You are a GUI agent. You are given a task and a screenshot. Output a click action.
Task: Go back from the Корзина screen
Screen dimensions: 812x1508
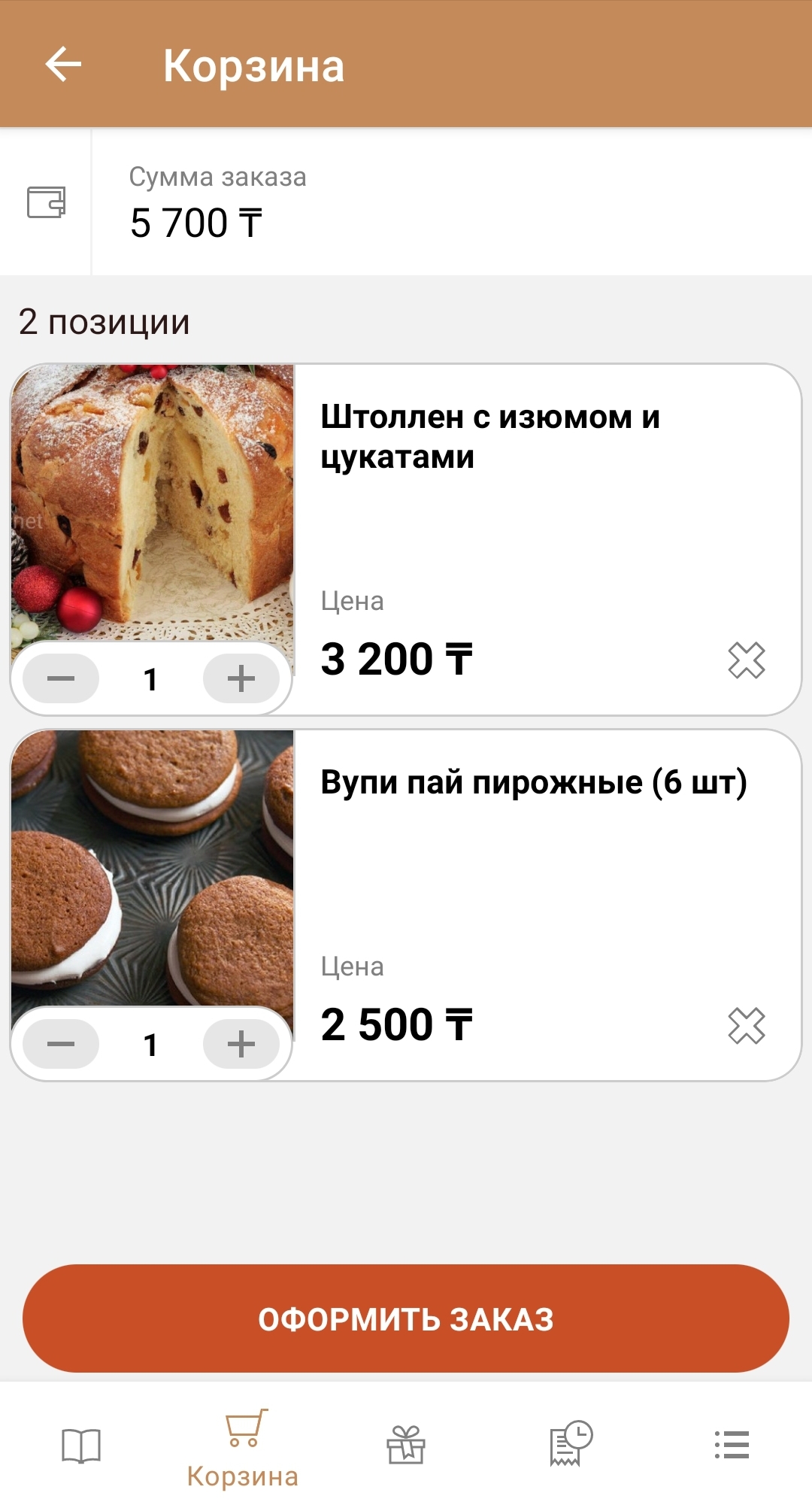[63, 65]
